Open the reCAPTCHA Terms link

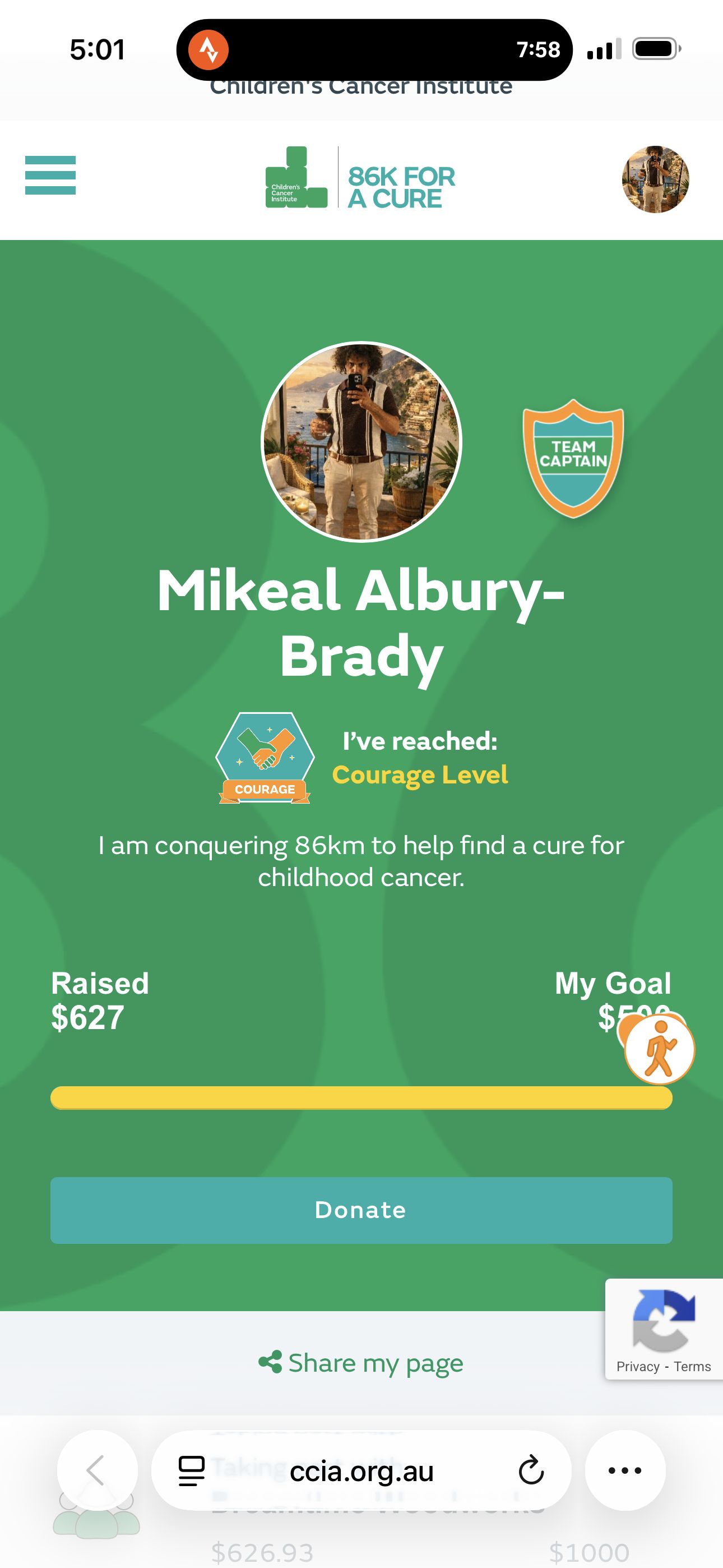tap(692, 1367)
